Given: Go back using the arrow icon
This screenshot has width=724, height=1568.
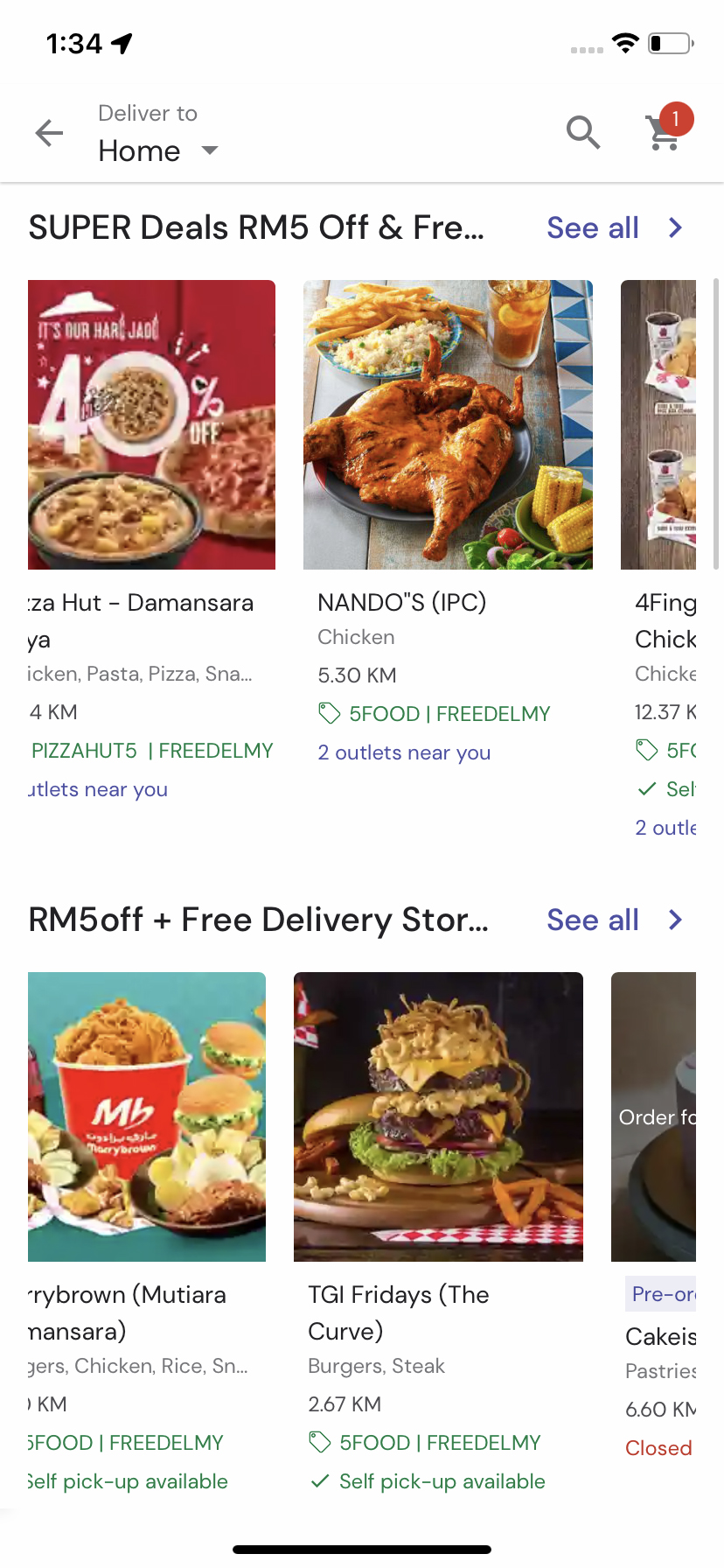Looking at the screenshot, I should pyautogui.click(x=49, y=133).
